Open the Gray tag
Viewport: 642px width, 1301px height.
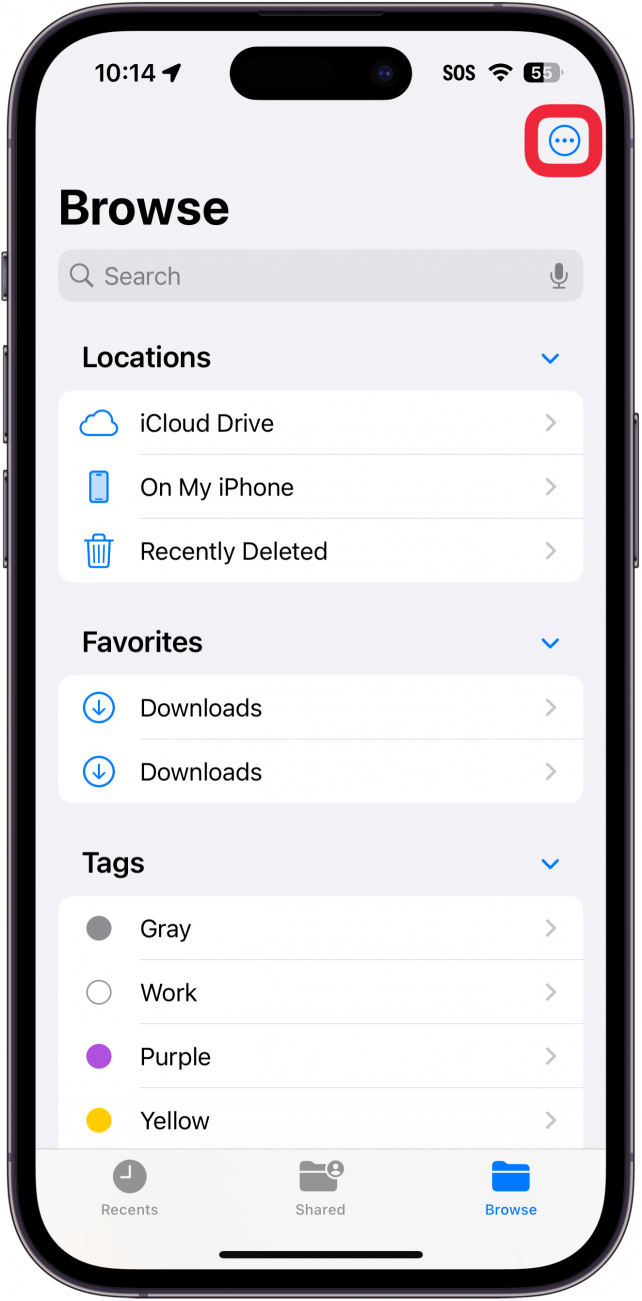(320, 929)
